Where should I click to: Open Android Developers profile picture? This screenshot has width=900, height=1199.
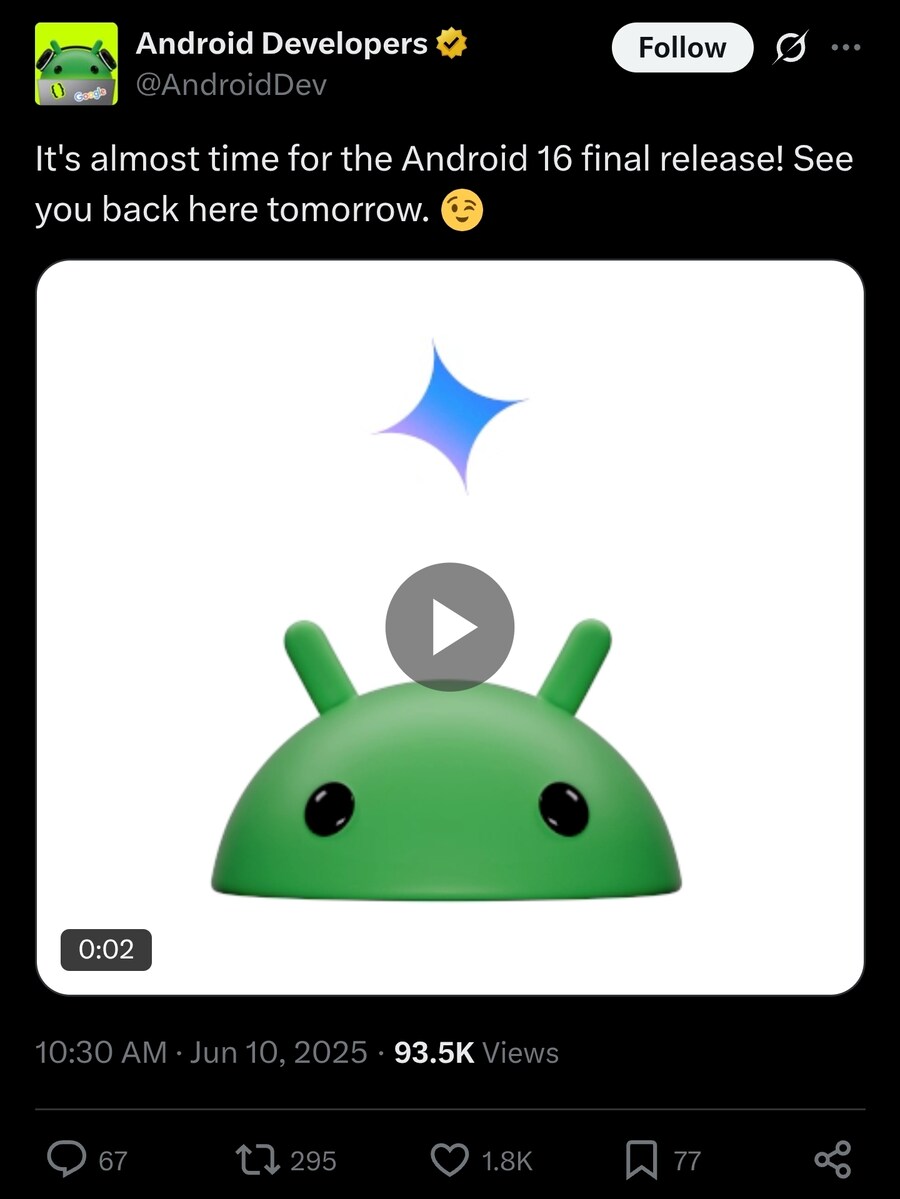[x=76, y=63]
